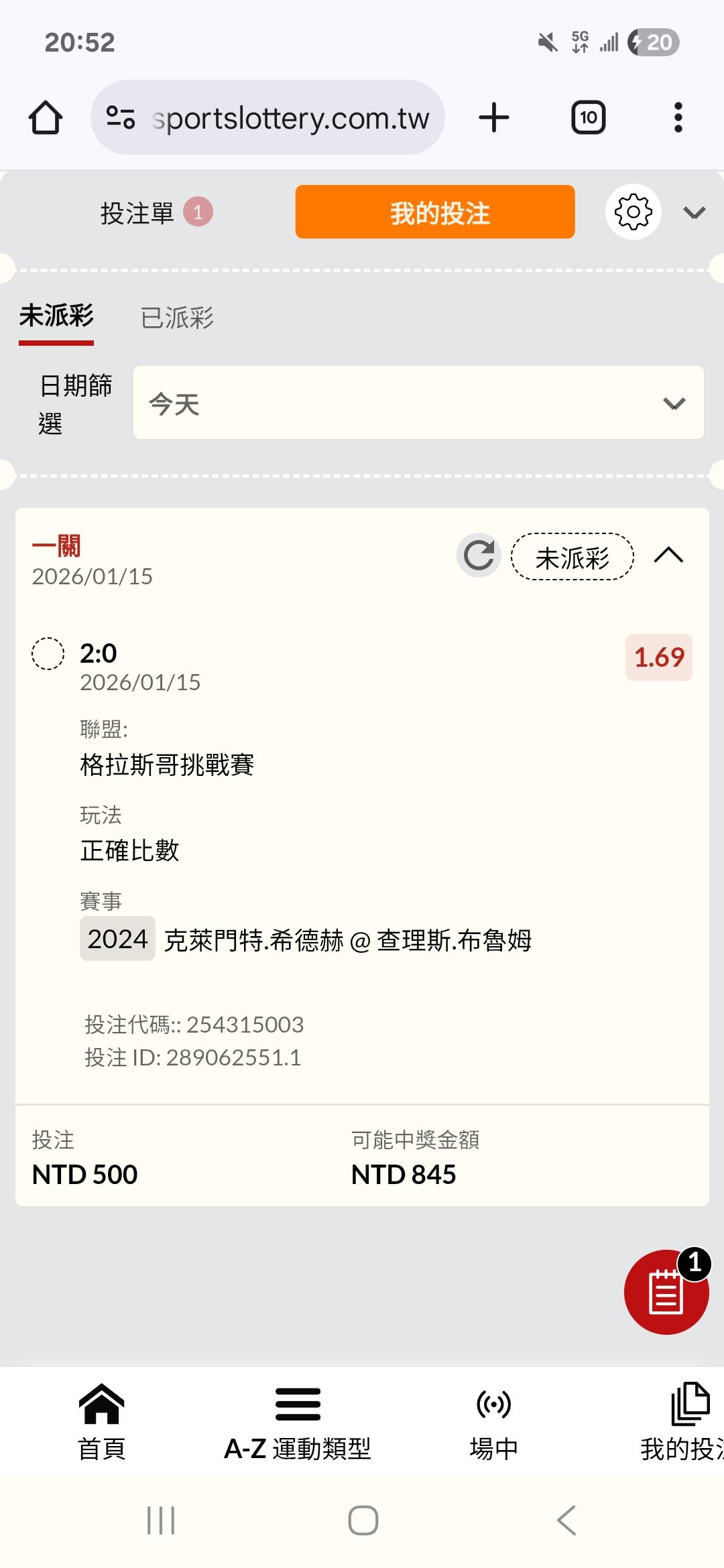The width and height of the screenshot is (724, 1568).
Task: Select the 我的投注 button
Action: tap(435, 212)
